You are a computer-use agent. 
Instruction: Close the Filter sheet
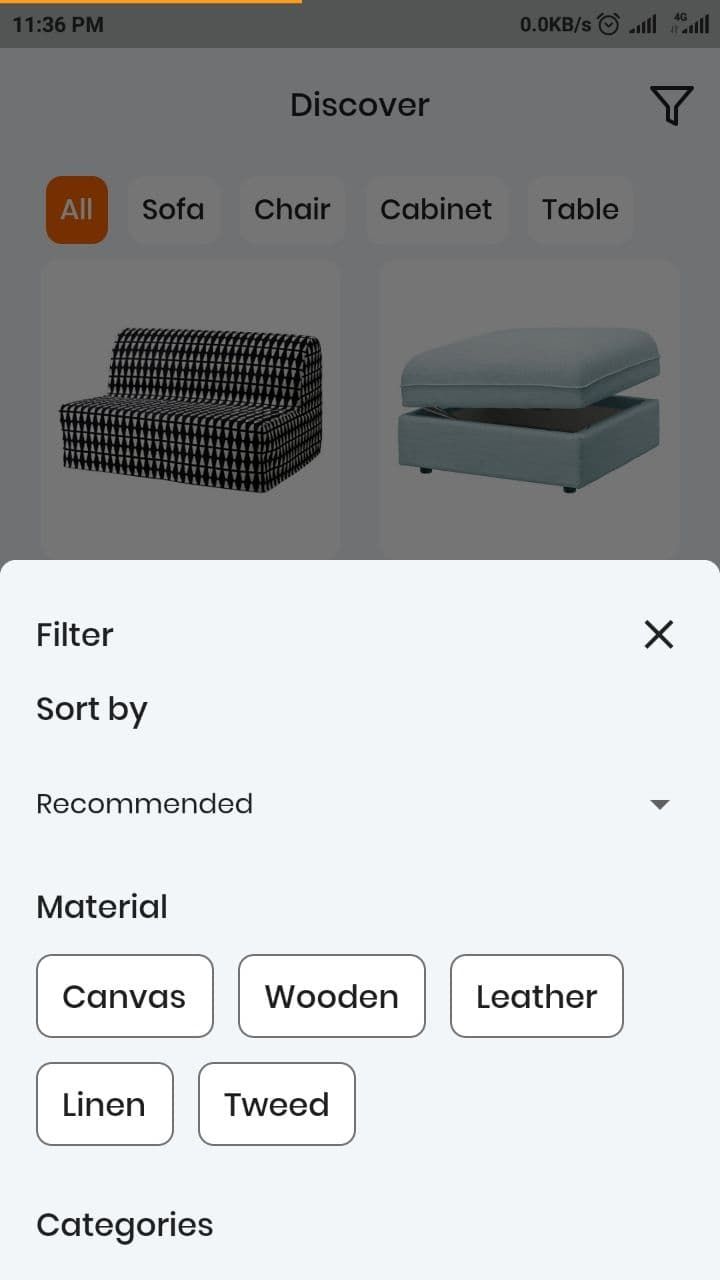coord(659,634)
